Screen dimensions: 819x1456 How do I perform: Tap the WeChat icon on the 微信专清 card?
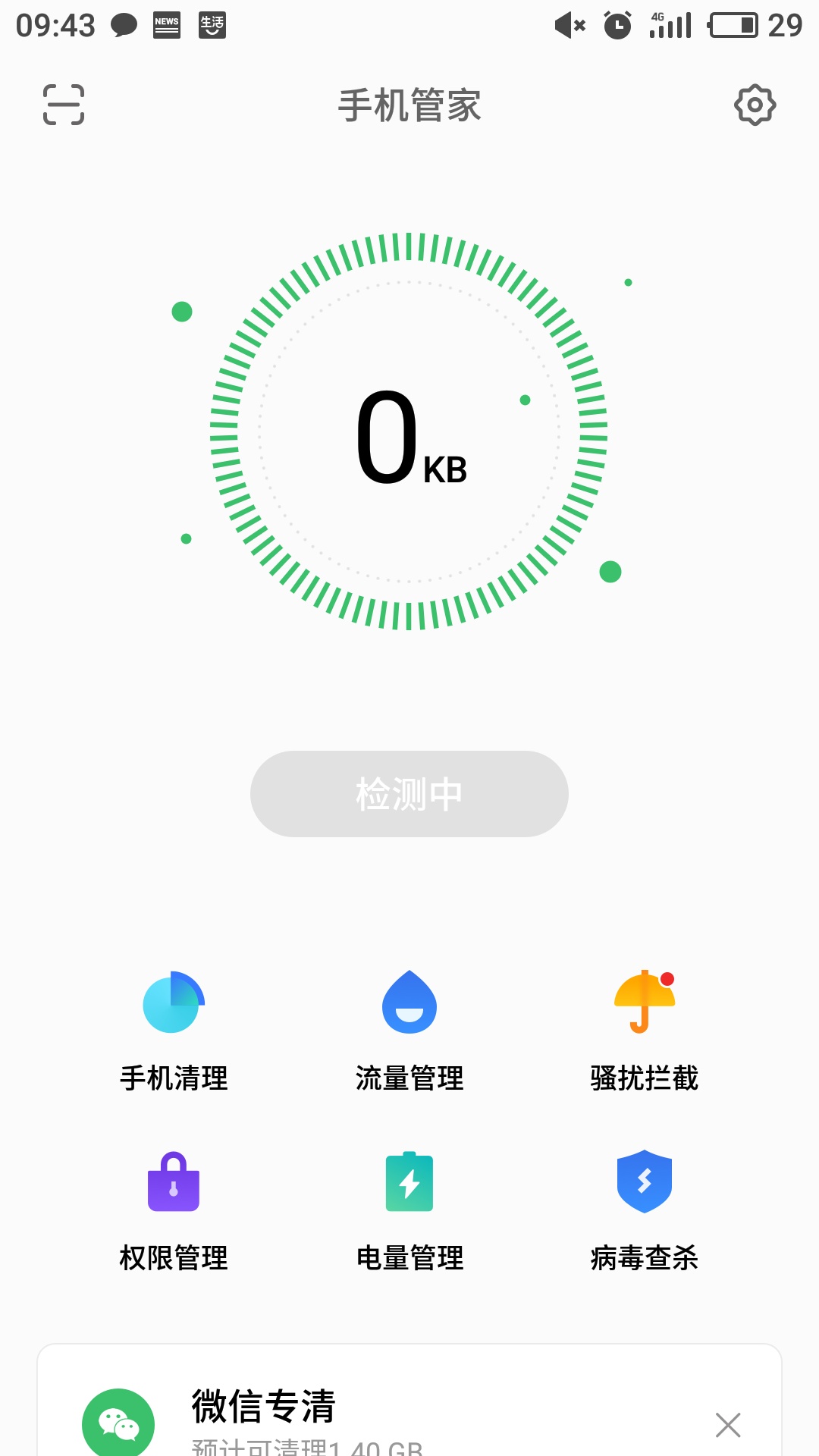(x=119, y=1422)
